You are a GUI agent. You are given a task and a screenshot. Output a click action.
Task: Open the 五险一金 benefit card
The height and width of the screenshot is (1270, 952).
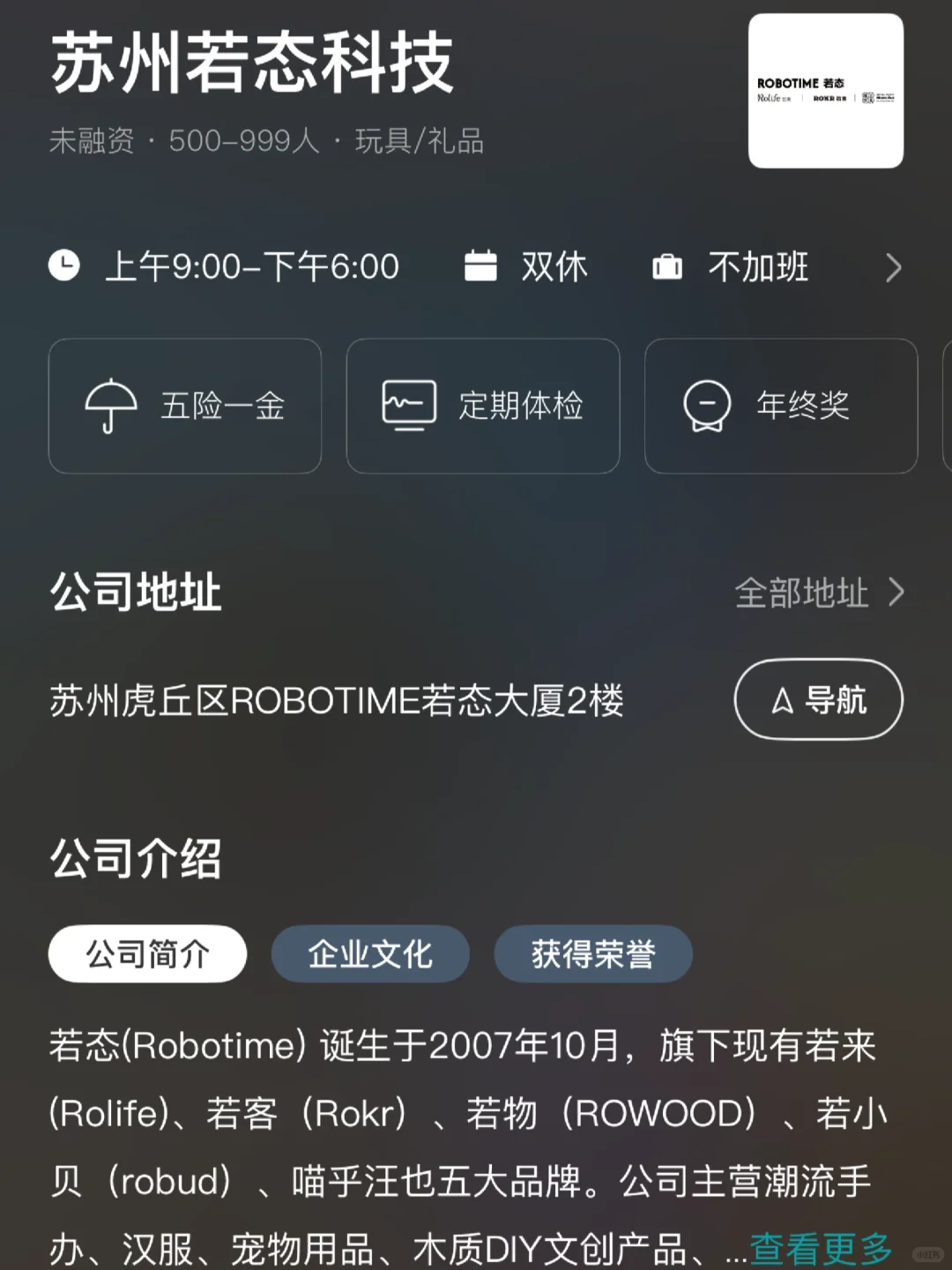pyautogui.click(x=185, y=406)
